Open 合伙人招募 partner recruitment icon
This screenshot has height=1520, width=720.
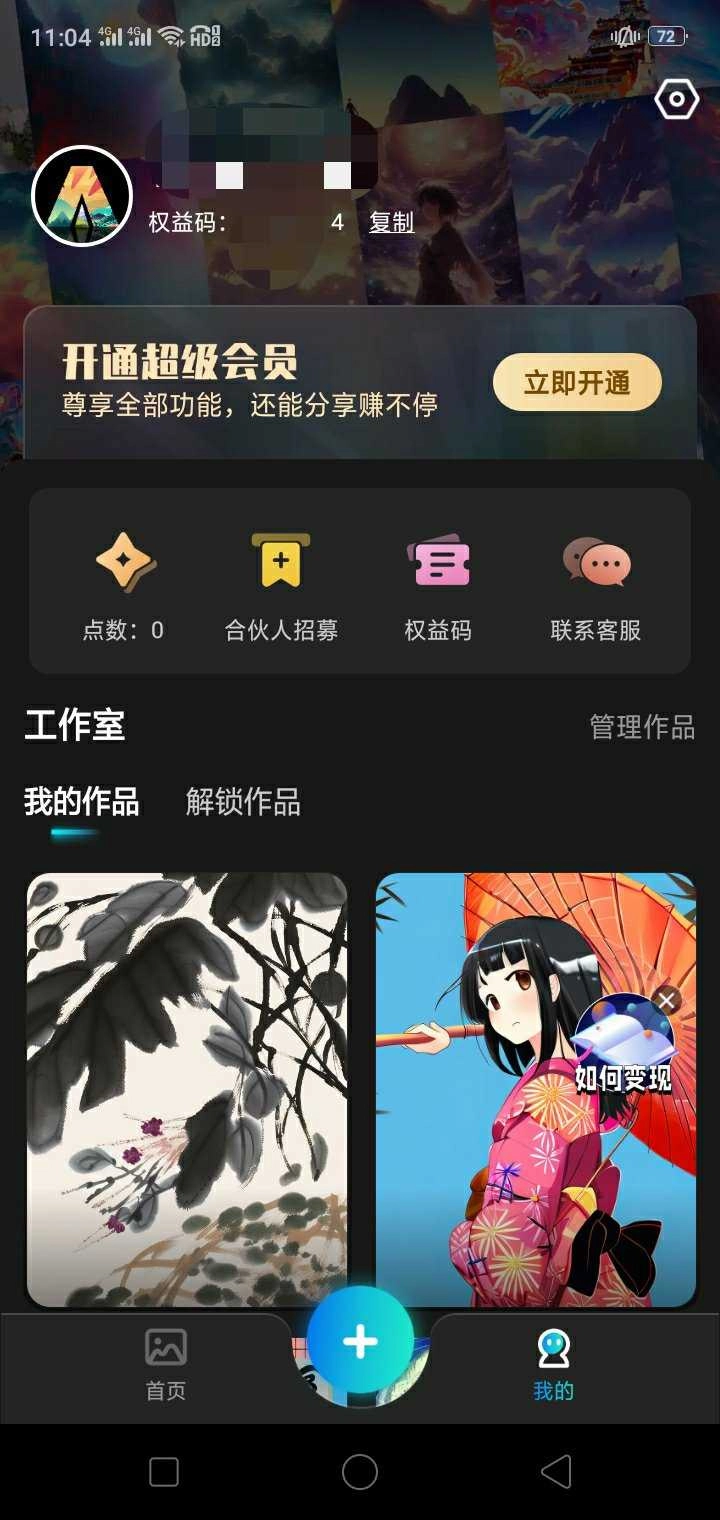coord(281,563)
